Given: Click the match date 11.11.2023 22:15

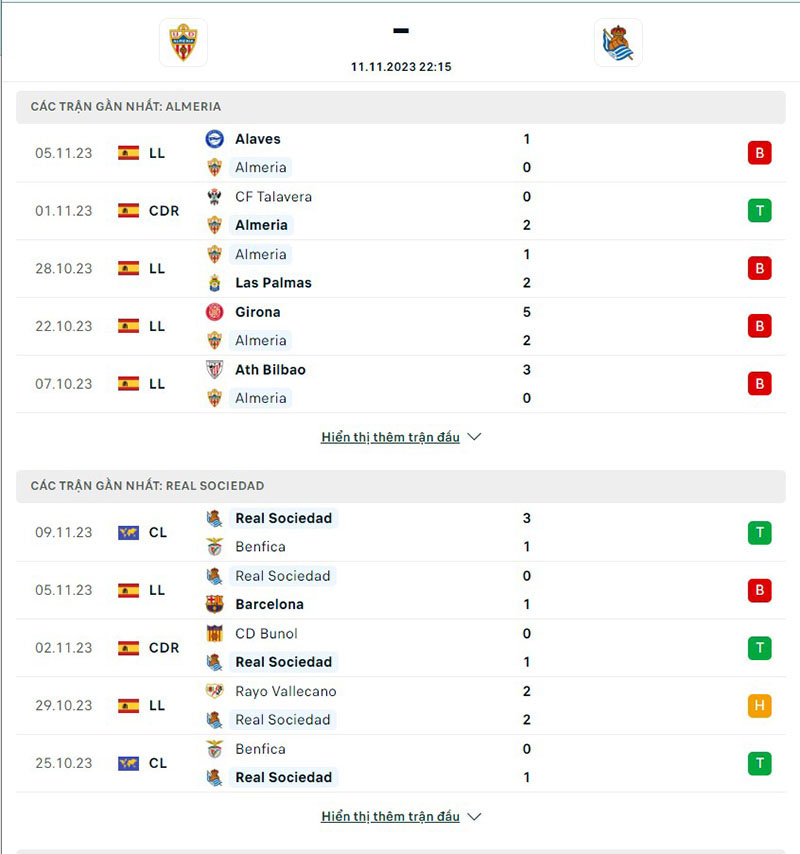Looking at the screenshot, I should click(x=400, y=67).
